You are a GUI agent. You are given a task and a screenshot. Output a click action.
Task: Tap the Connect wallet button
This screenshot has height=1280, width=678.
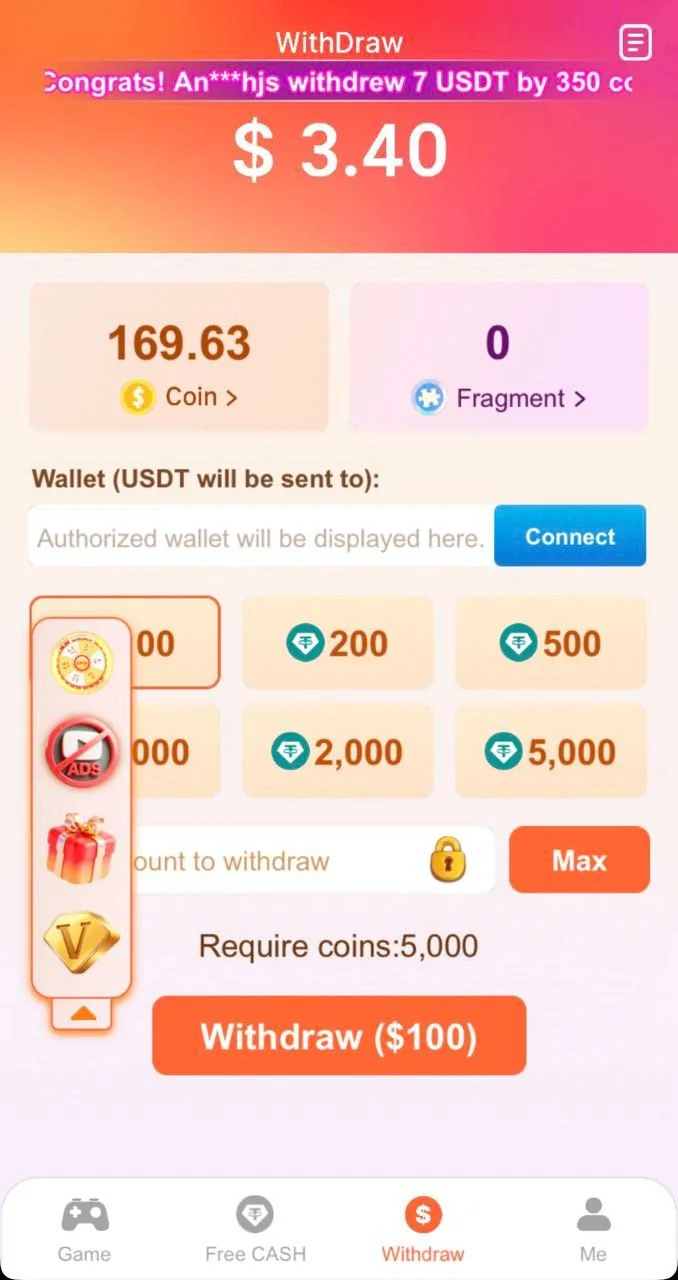(x=570, y=536)
